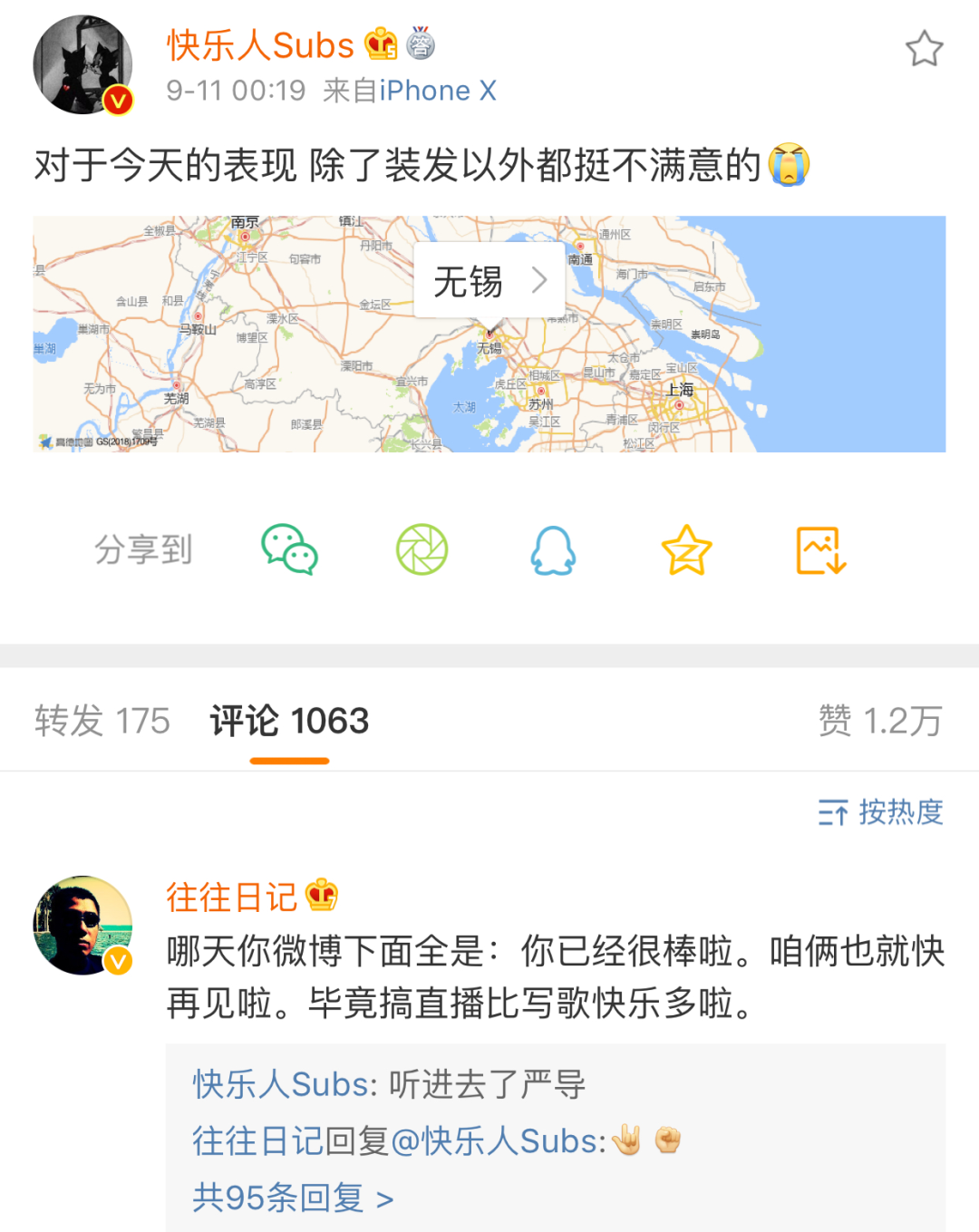979x1232 pixels.
Task: Click the orange V verification badge on avatar
Action: click(116, 98)
